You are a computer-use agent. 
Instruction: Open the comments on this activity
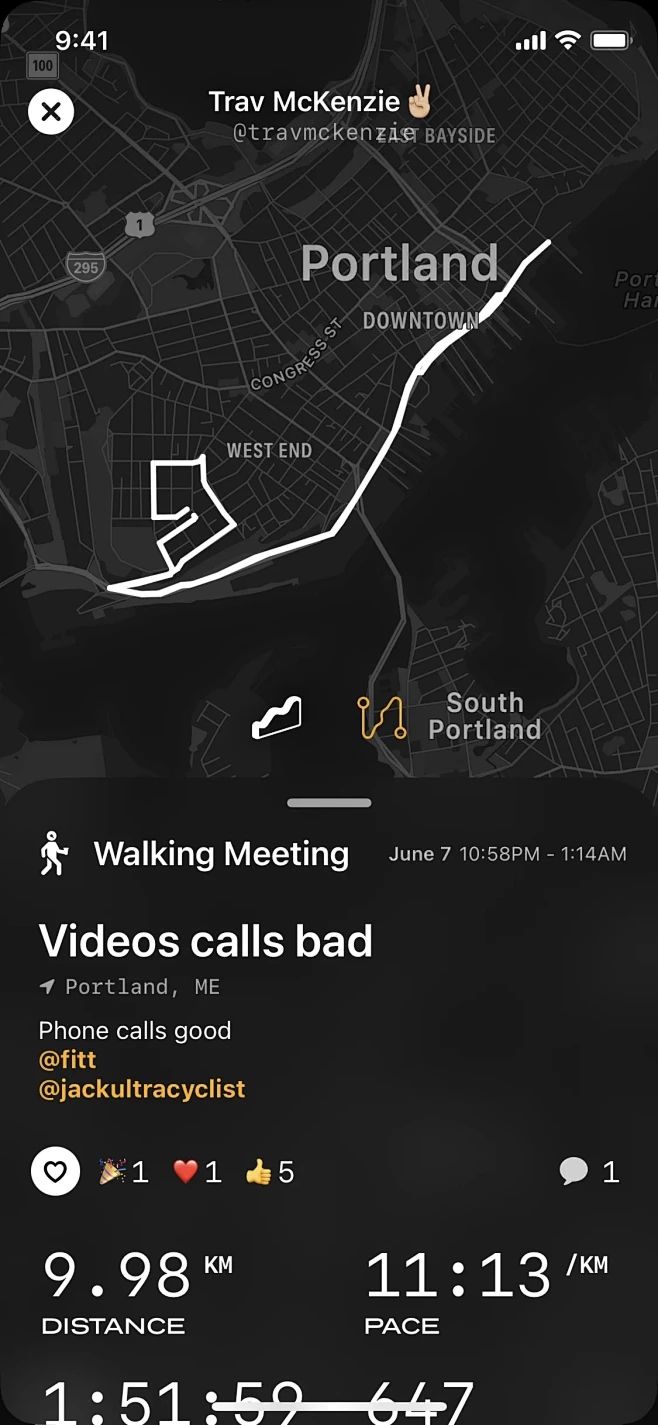tap(589, 1172)
